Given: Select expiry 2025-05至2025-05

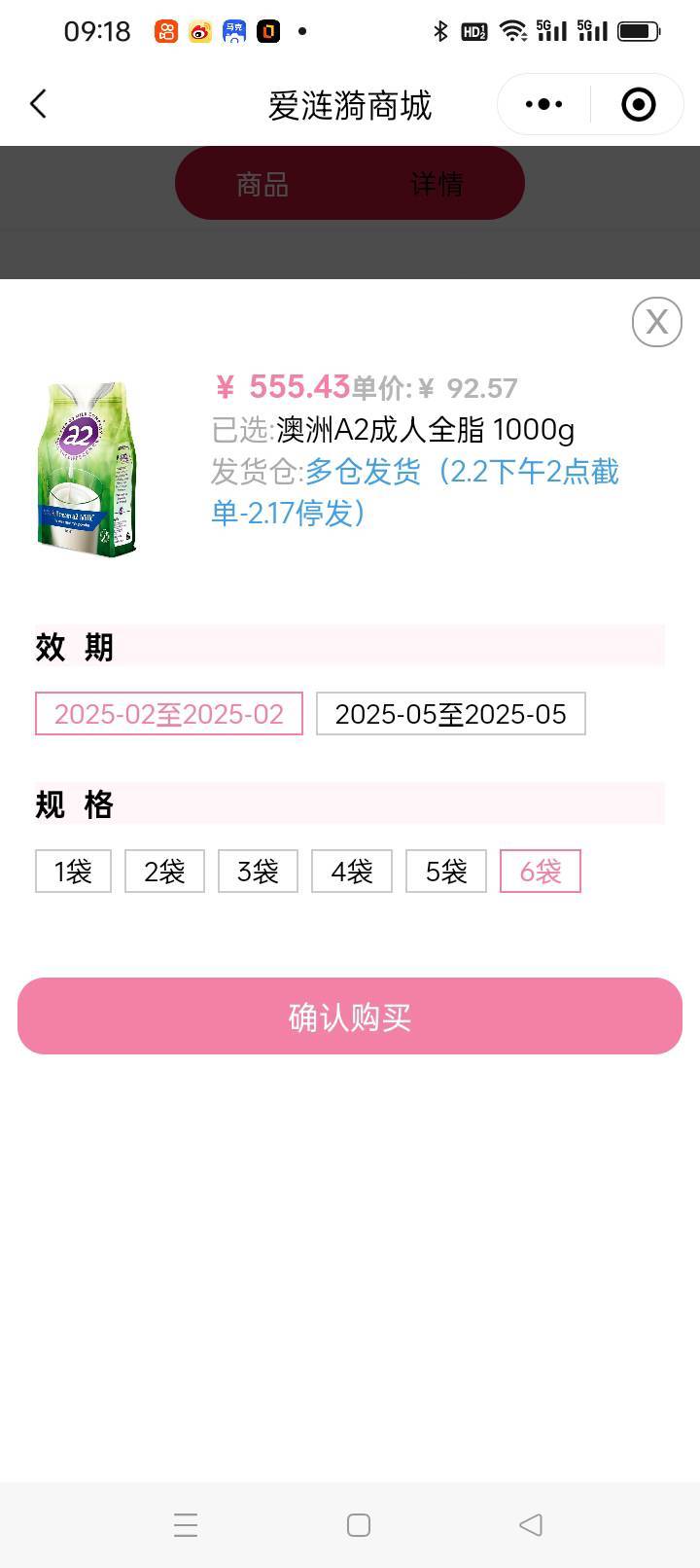Looking at the screenshot, I should coord(451,714).
